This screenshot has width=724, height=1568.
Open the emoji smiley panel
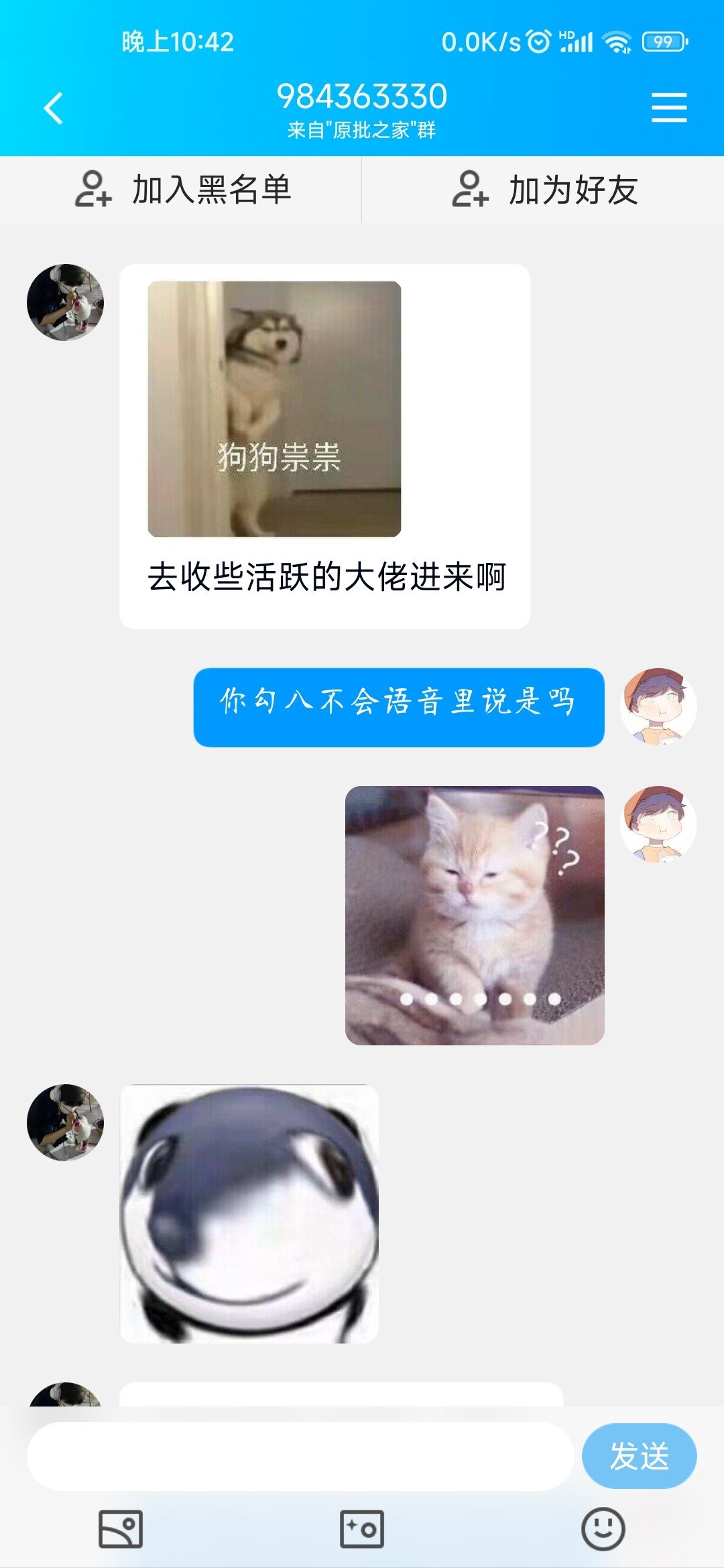click(x=603, y=1529)
